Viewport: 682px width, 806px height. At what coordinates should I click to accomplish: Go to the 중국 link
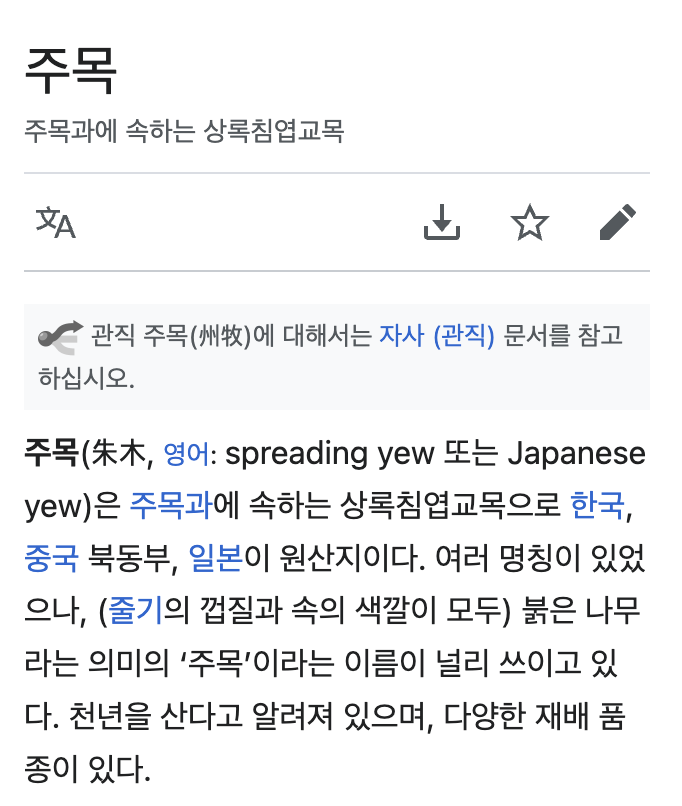pyautogui.click(x=51, y=557)
